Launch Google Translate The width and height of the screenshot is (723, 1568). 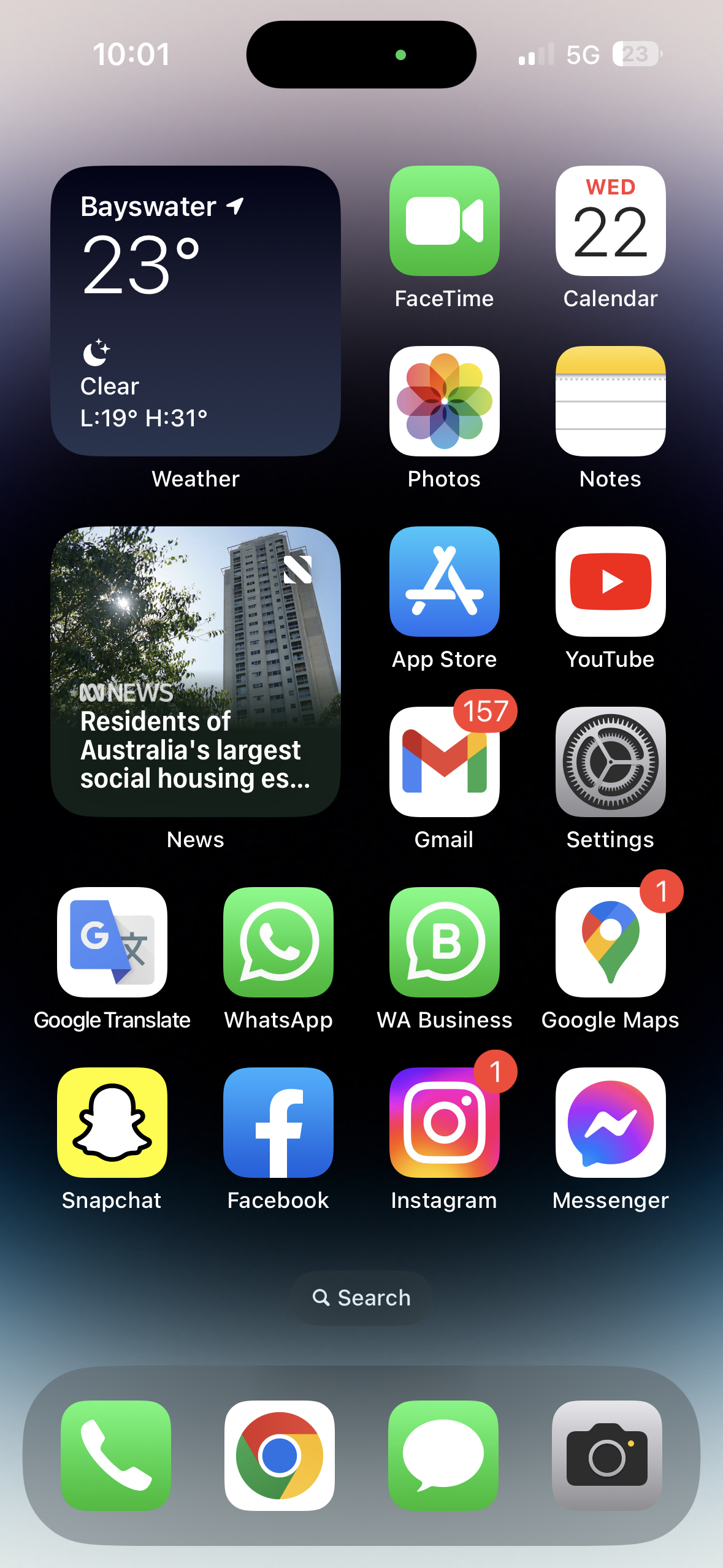pos(112,942)
